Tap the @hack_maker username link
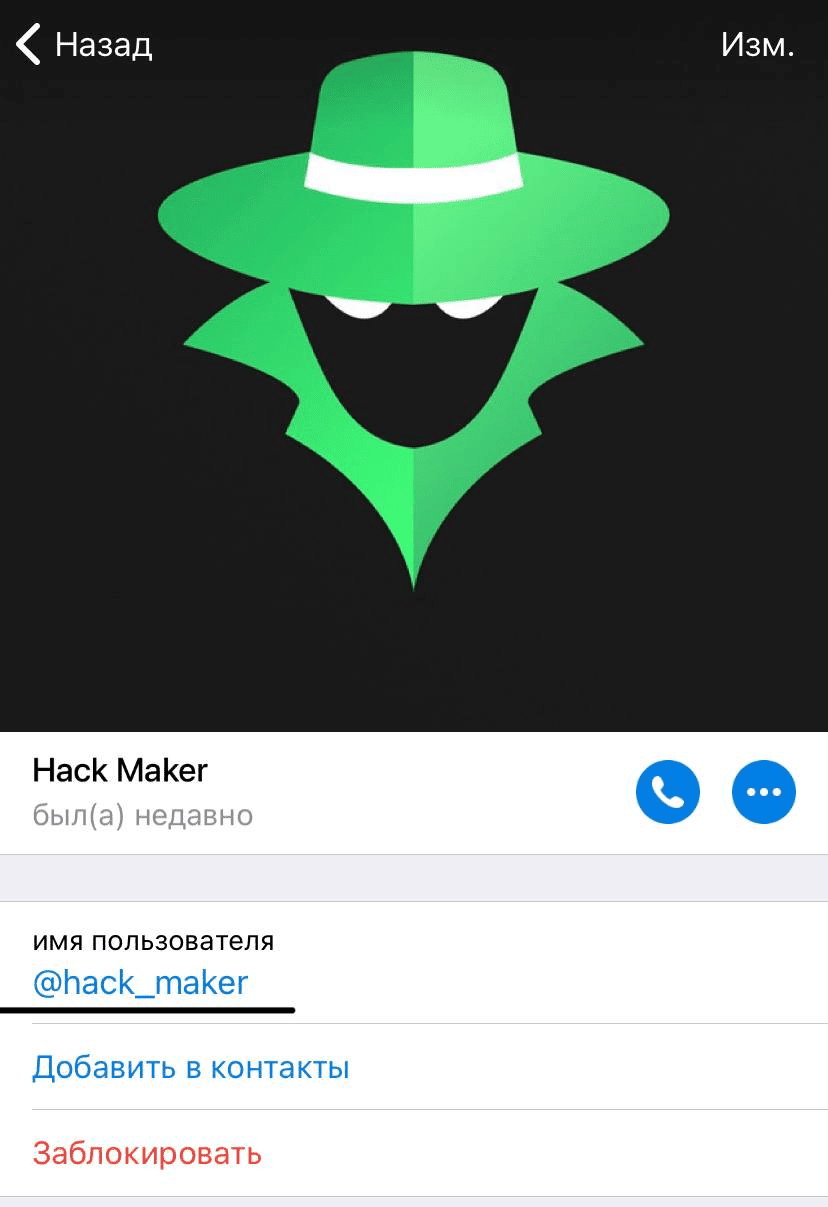This screenshot has height=1207, width=828. [140, 983]
